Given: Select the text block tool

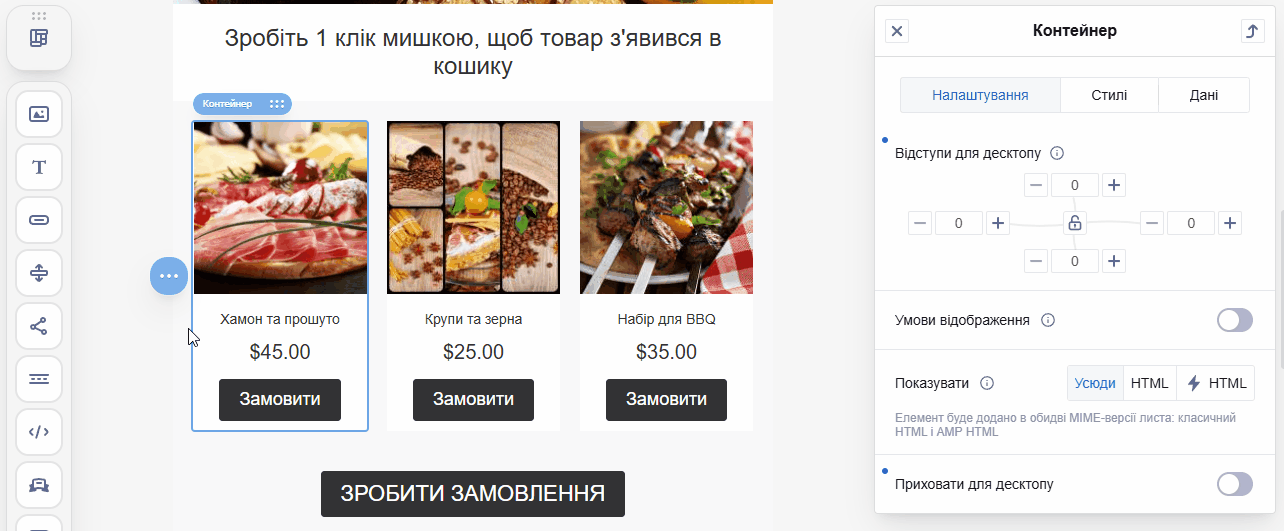Looking at the screenshot, I should coord(39,167).
